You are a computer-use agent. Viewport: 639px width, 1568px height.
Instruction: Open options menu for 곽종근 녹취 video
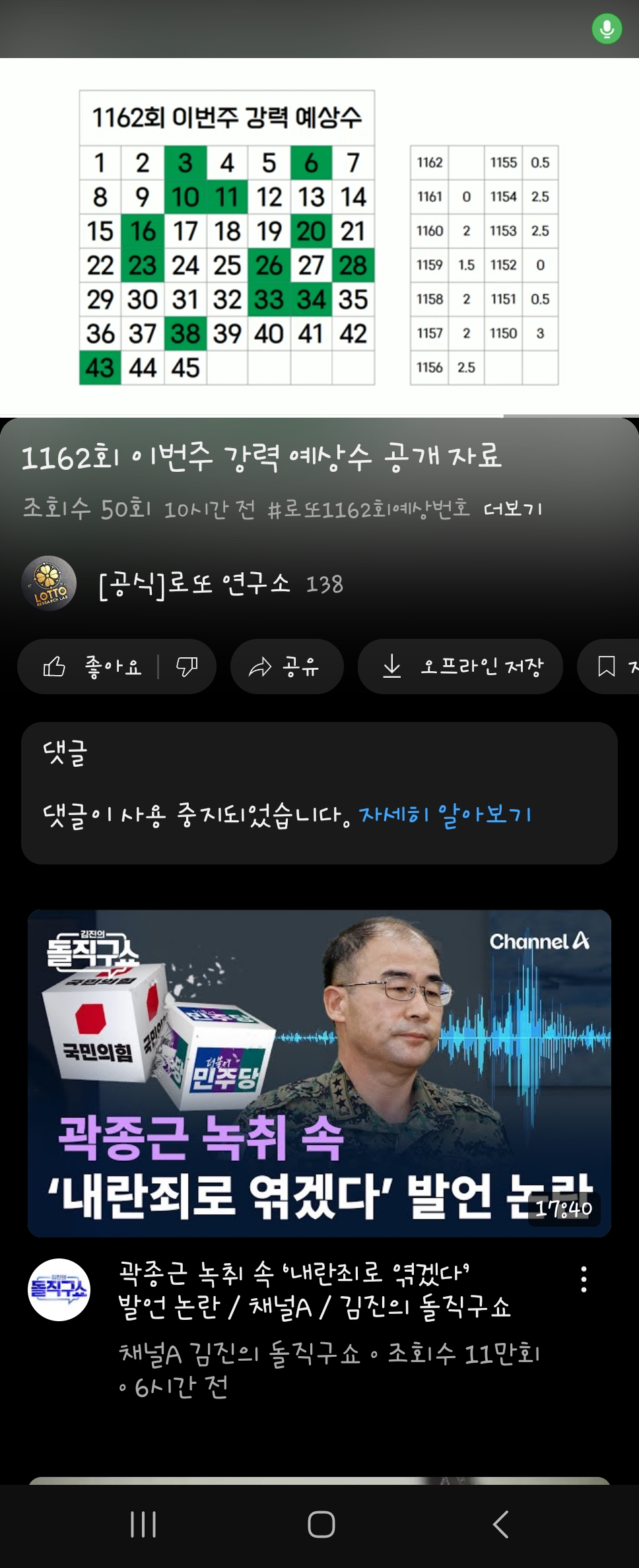click(x=584, y=1279)
